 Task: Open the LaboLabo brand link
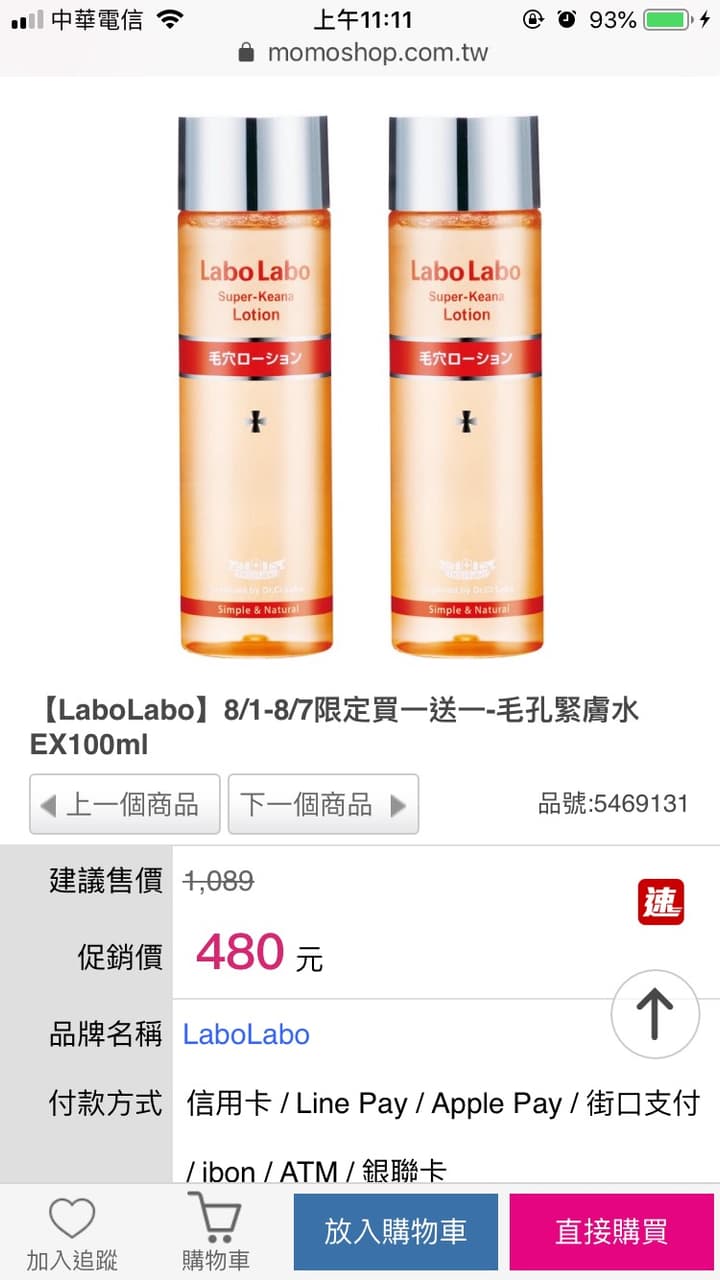(246, 1034)
